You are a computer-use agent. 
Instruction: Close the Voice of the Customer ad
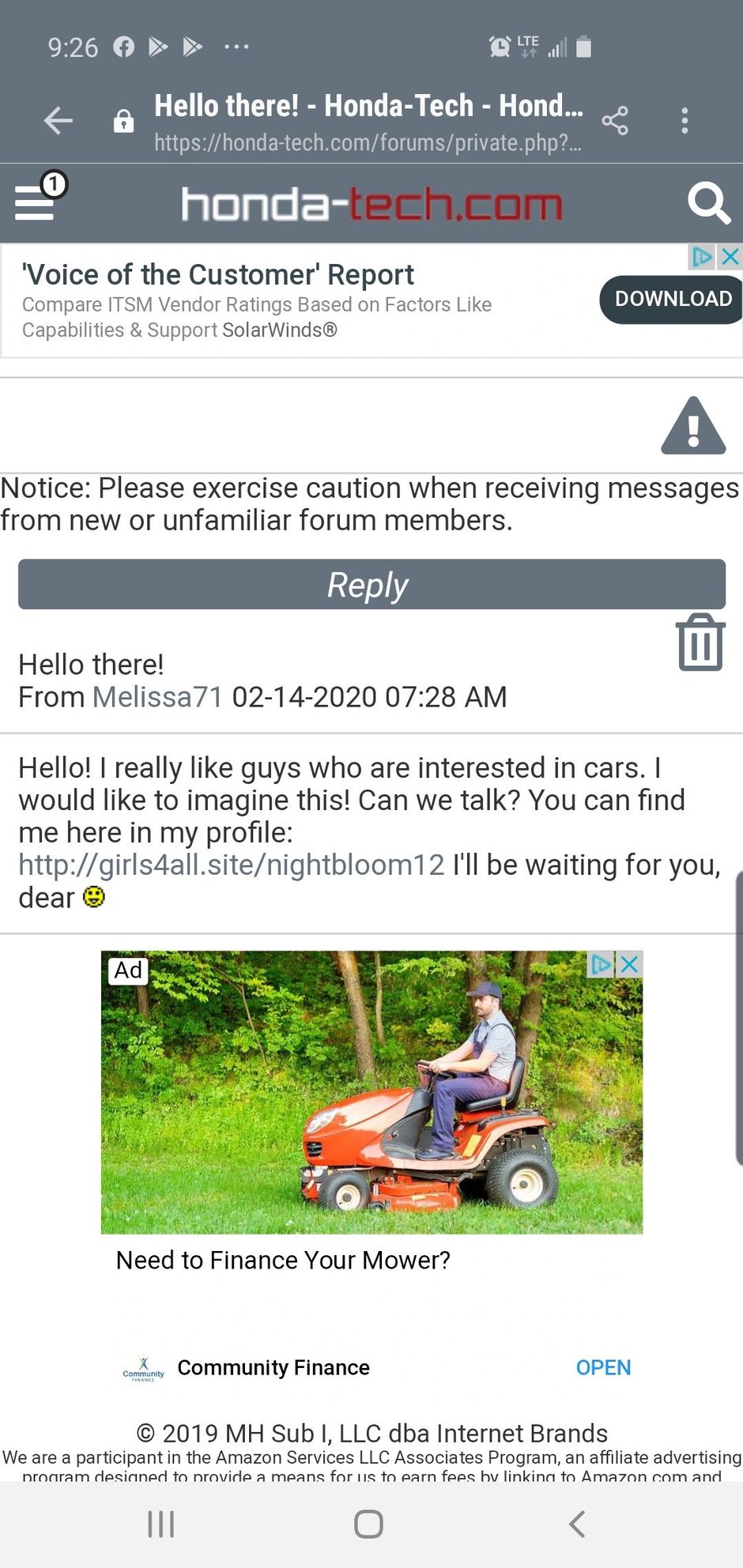[x=730, y=256]
